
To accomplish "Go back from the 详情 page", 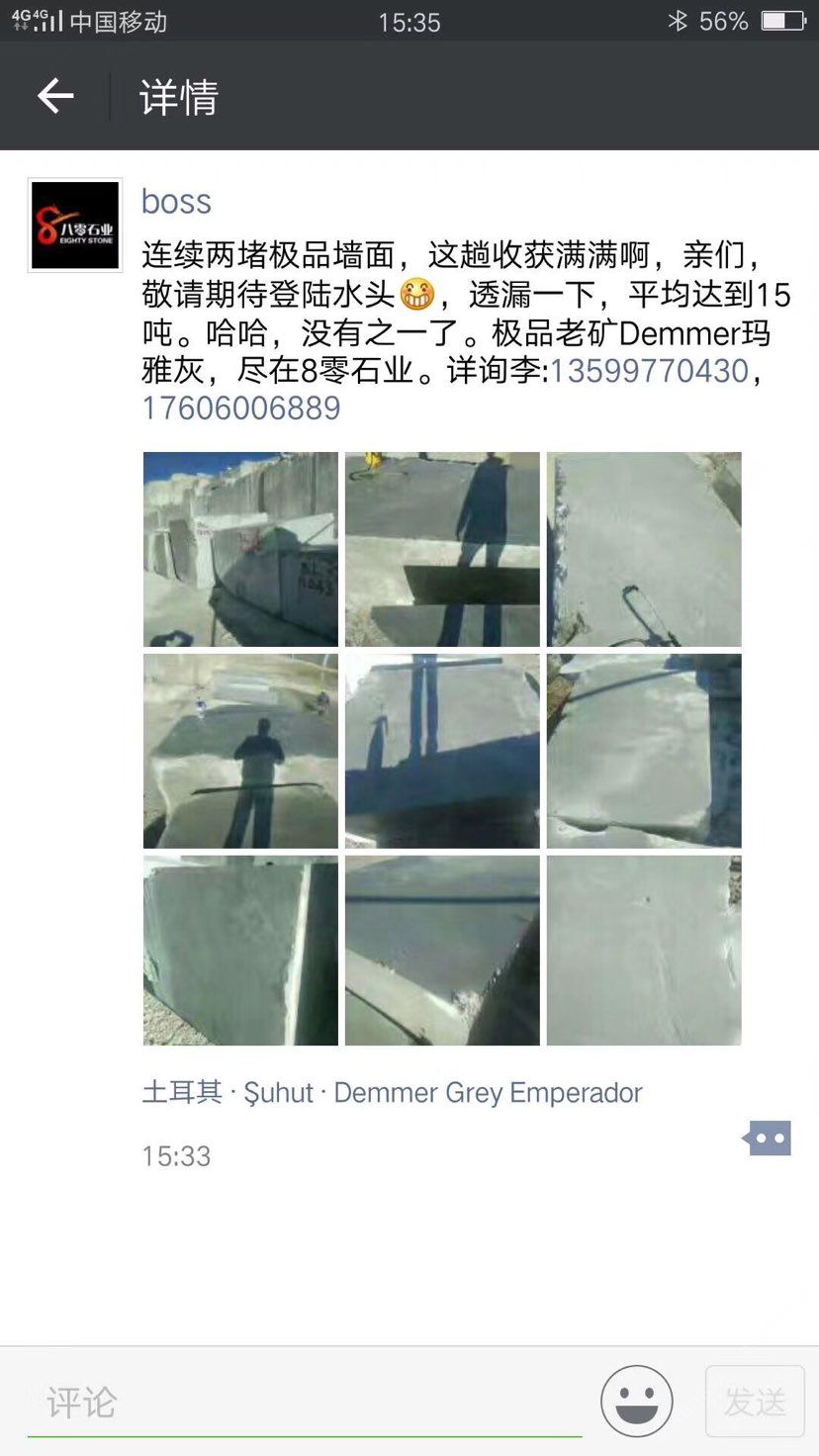I will point(55,96).
